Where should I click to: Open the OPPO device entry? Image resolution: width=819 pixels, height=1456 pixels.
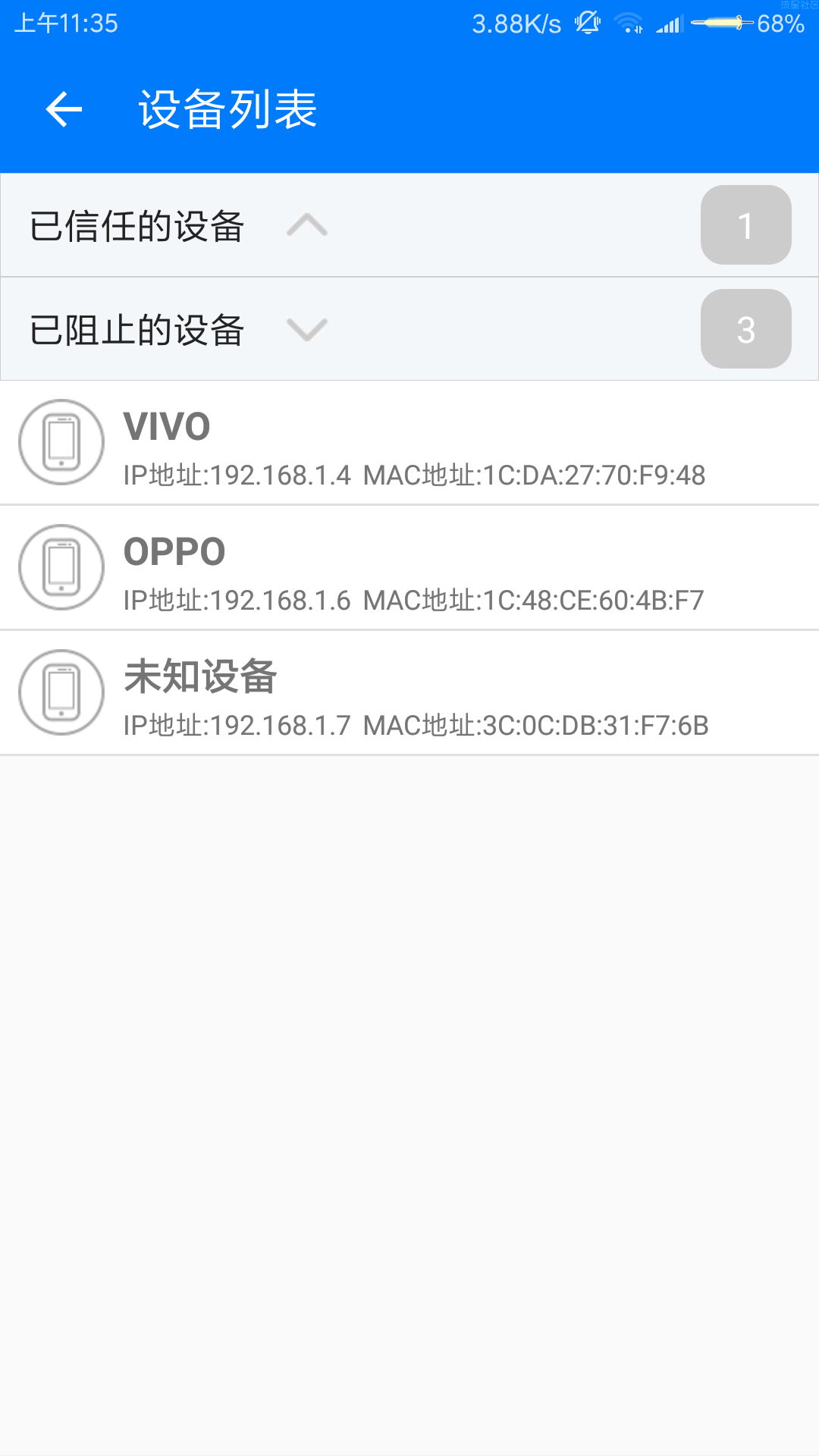pos(409,568)
